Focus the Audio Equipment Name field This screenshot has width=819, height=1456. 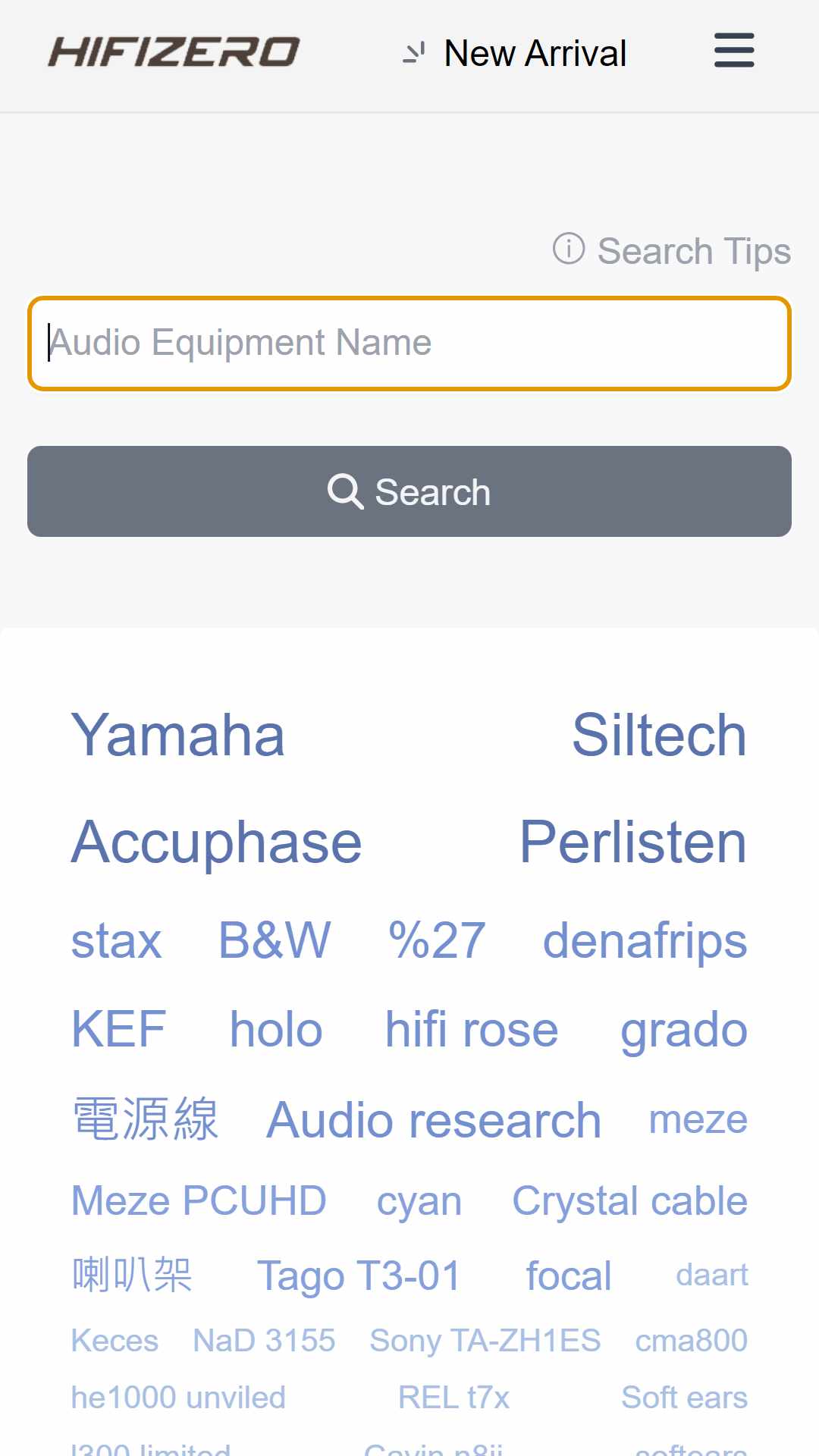click(409, 344)
